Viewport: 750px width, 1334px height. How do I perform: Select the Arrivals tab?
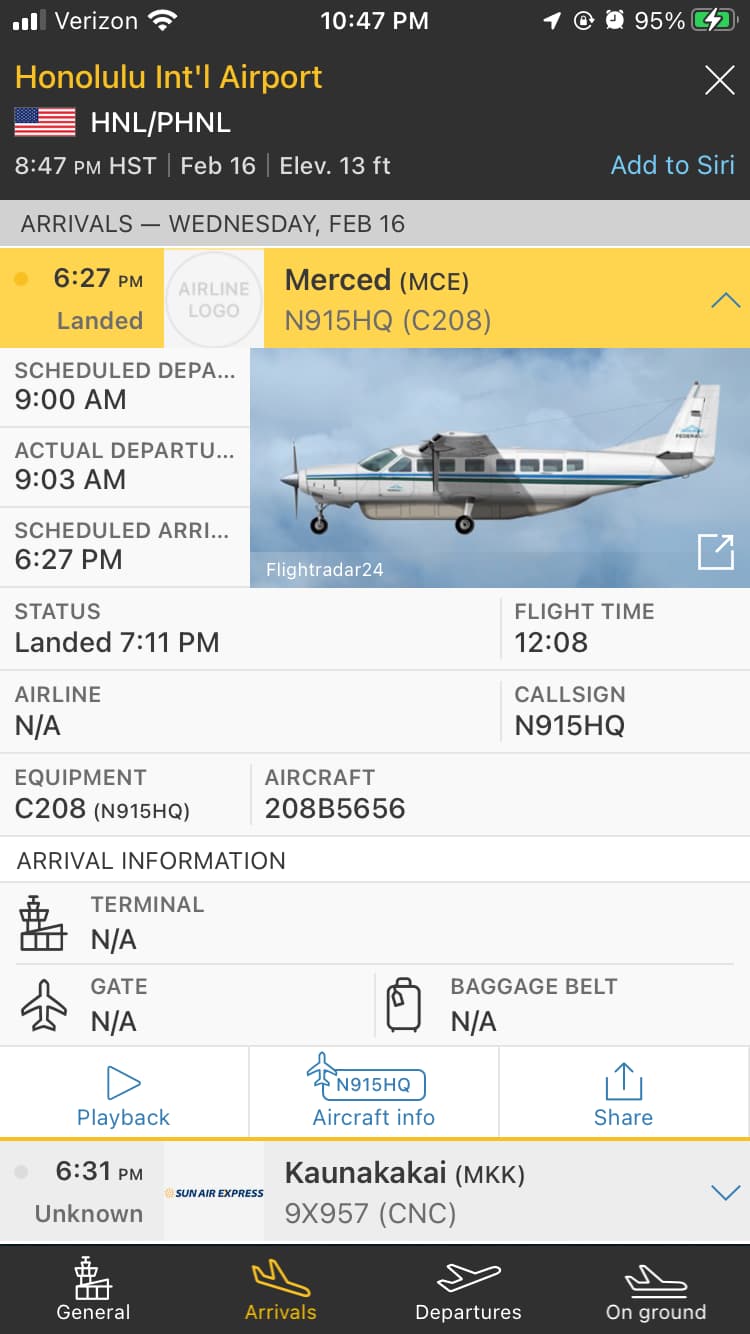pos(280,1290)
